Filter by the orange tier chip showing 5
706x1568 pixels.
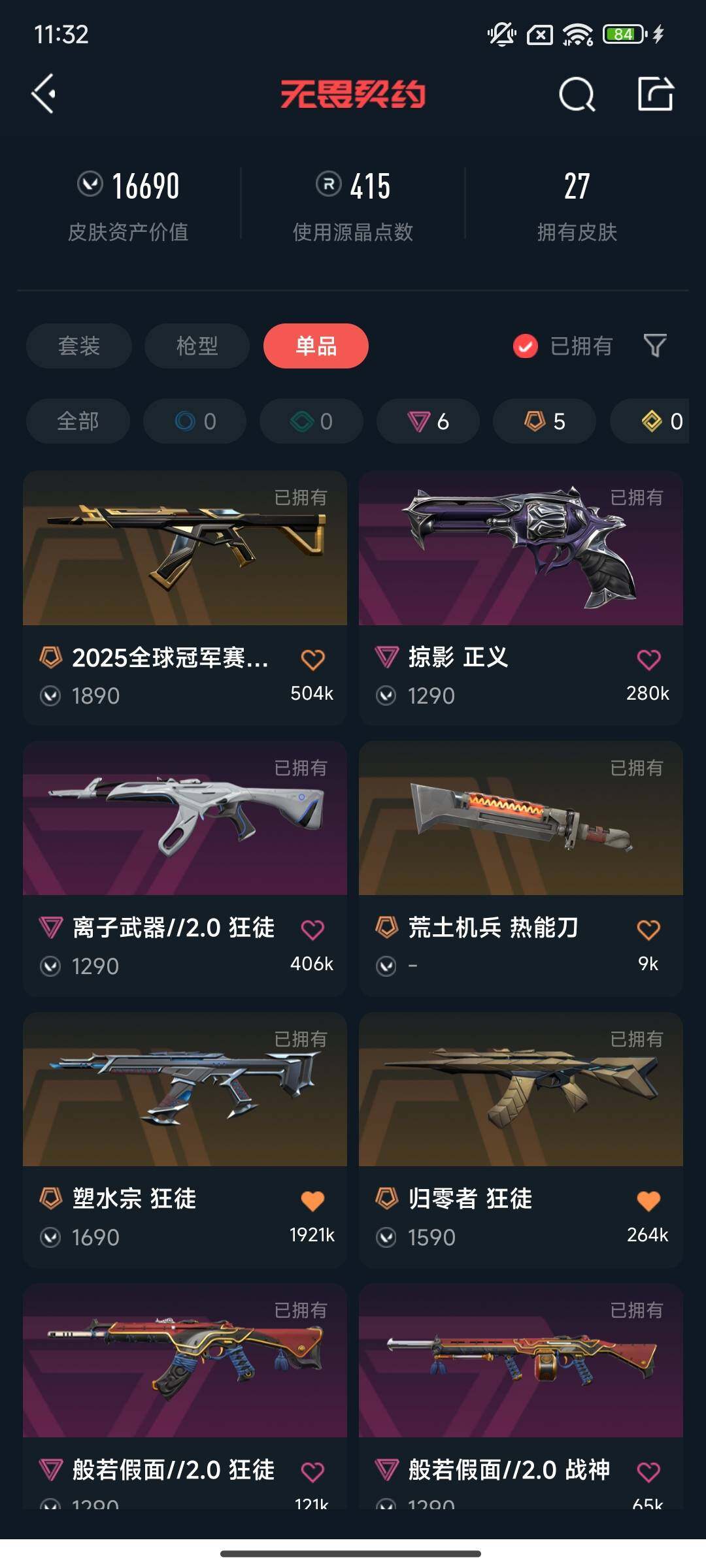point(544,421)
